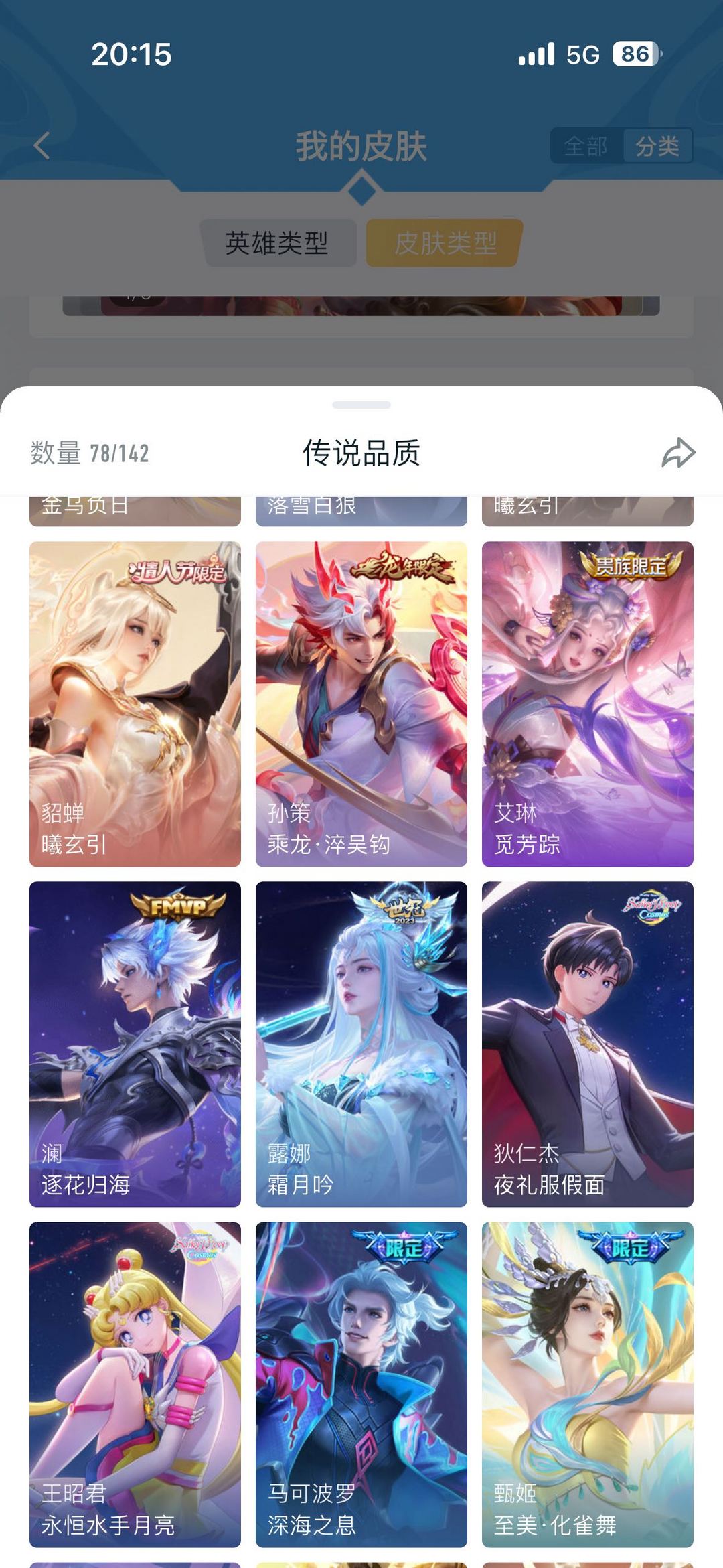Switch to the 全部 view

pos(586,146)
